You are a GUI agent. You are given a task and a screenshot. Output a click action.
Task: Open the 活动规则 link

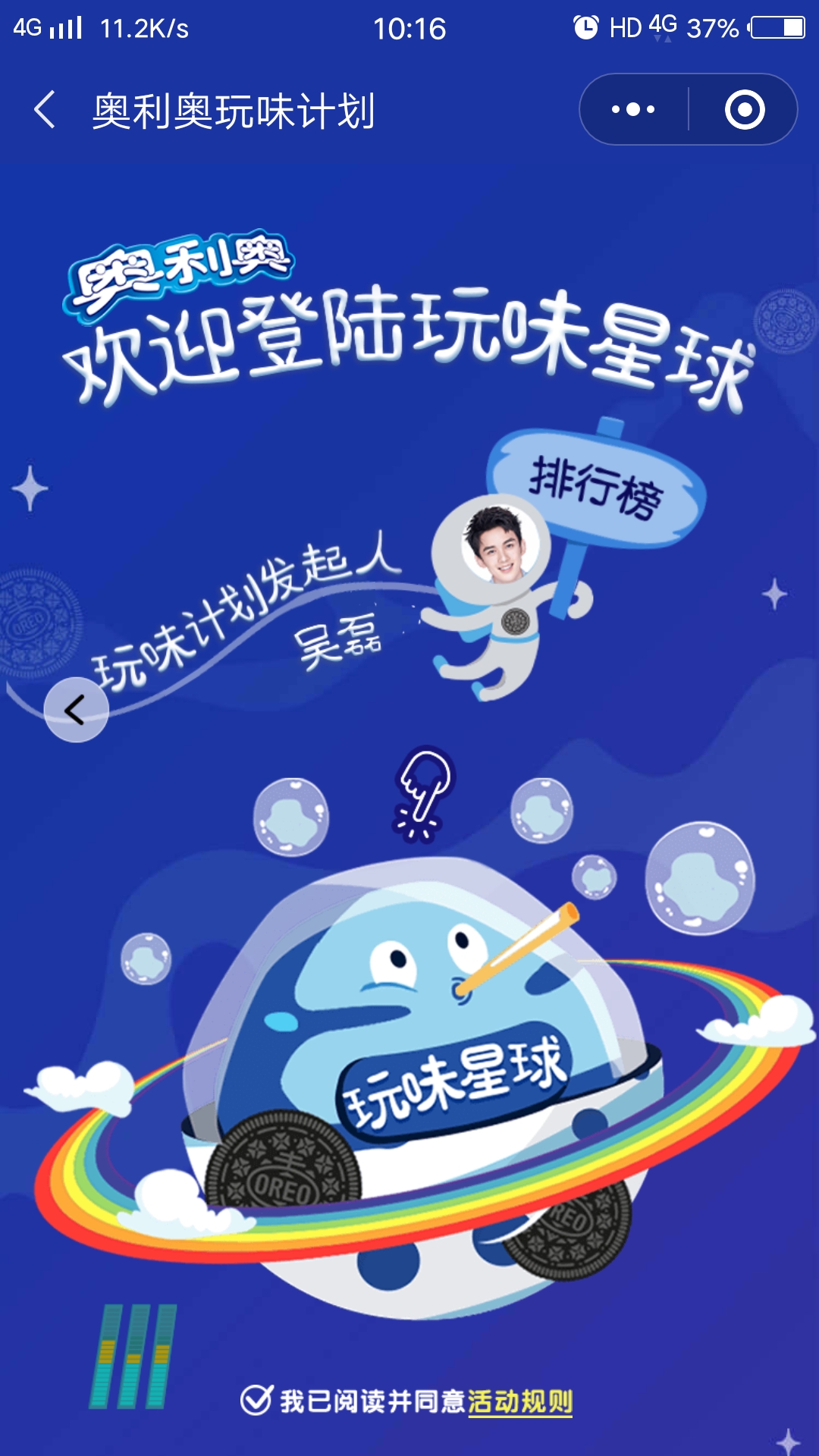520,1401
